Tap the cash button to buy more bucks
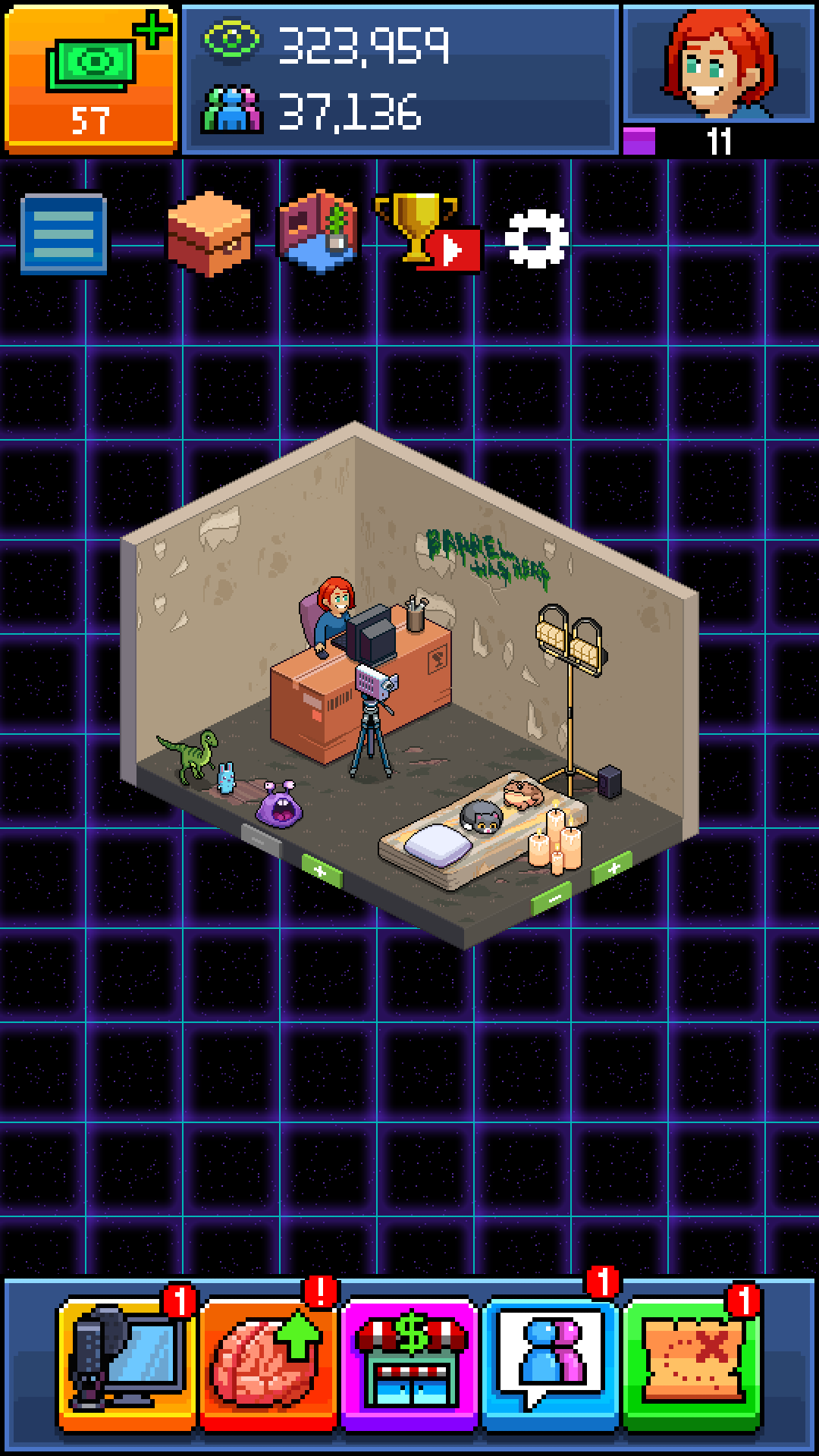This screenshot has width=819, height=1456. pyautogui.click(x=91, y=77)
